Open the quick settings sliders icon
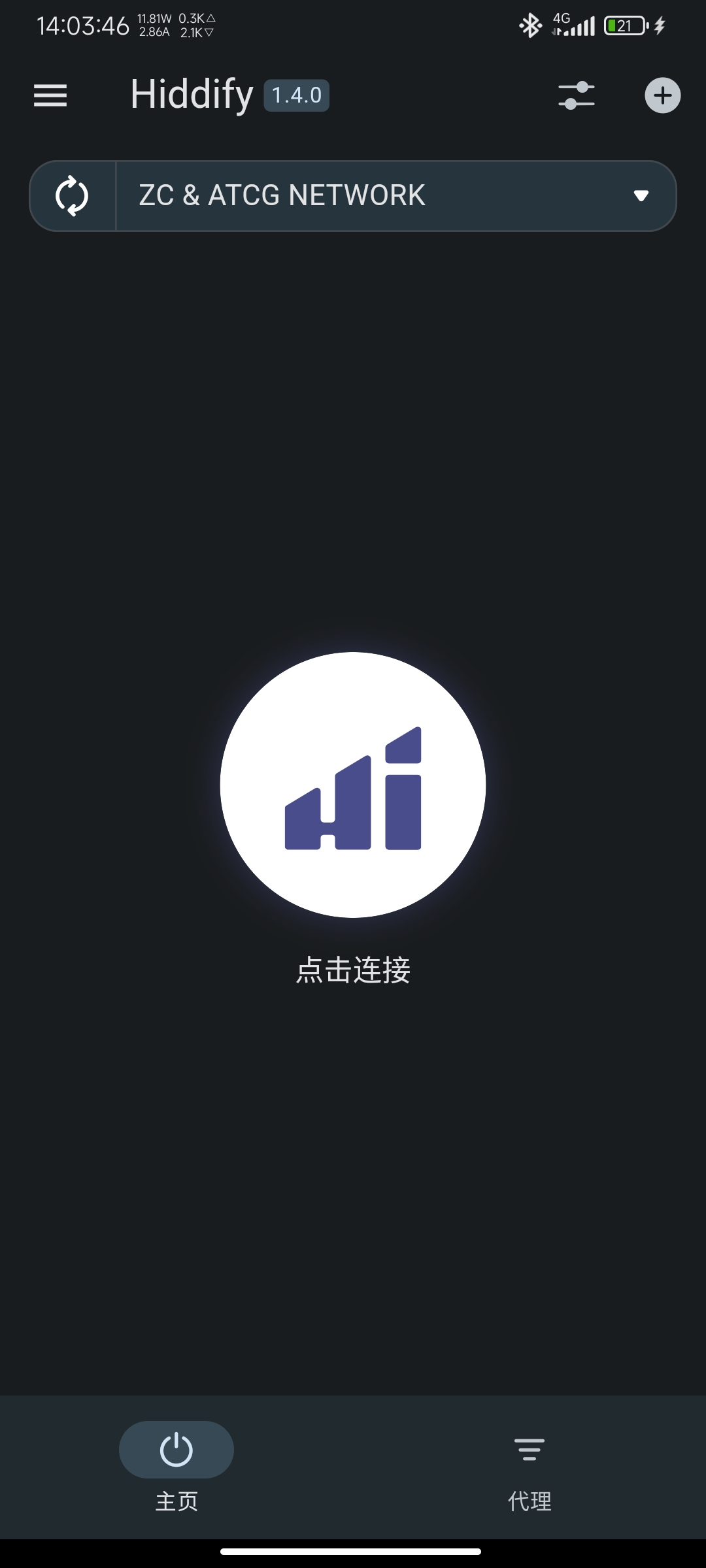The image size is (706, 1568). tap(576, 95)
